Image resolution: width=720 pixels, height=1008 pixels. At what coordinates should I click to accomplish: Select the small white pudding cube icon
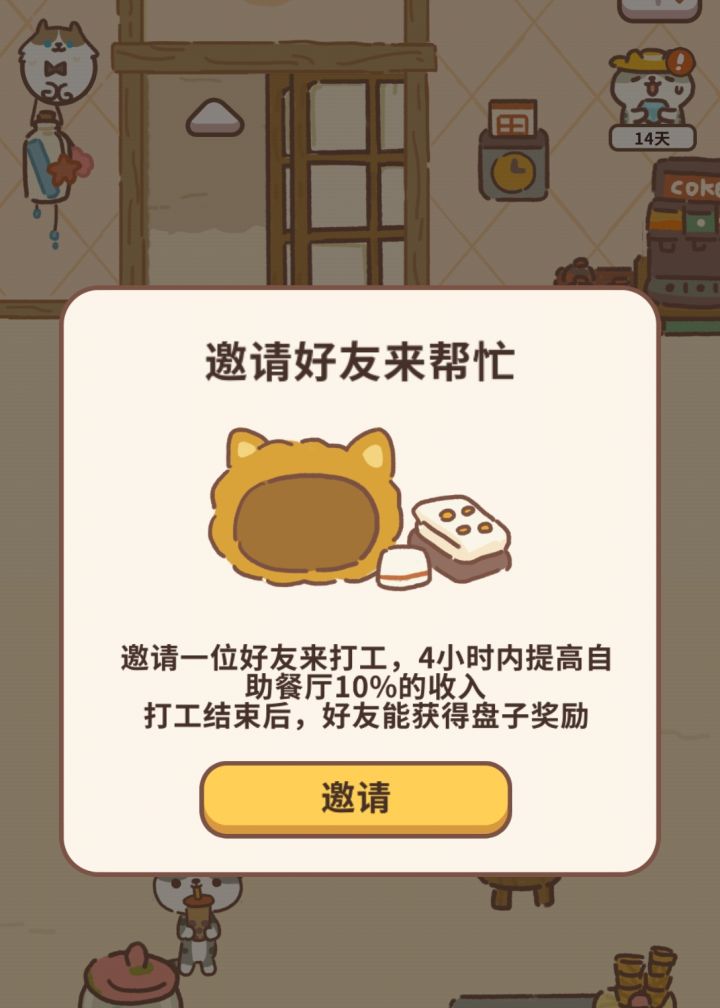tap(405, 570)
